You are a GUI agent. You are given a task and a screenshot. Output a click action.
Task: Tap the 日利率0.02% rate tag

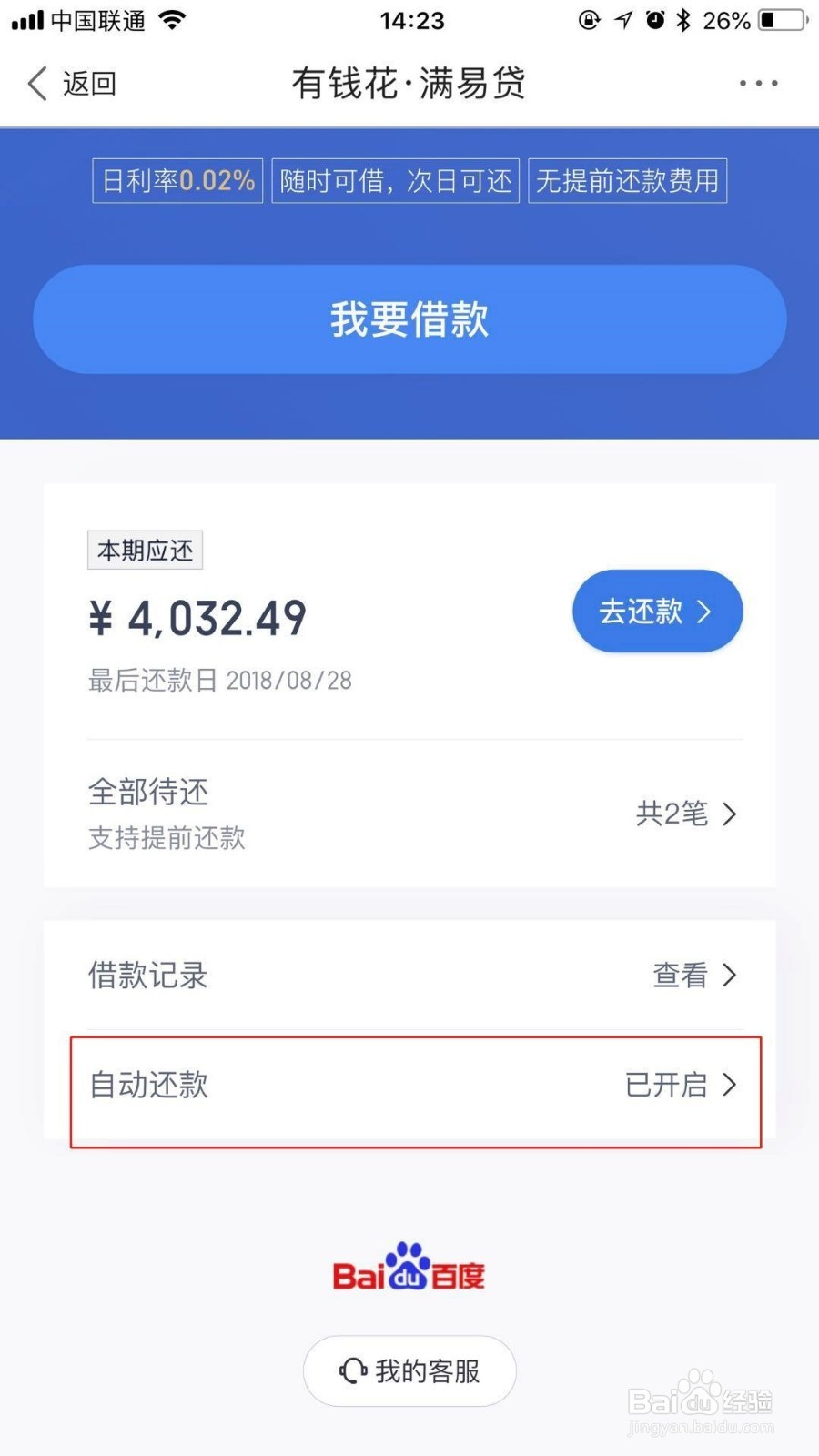point(177,180)
